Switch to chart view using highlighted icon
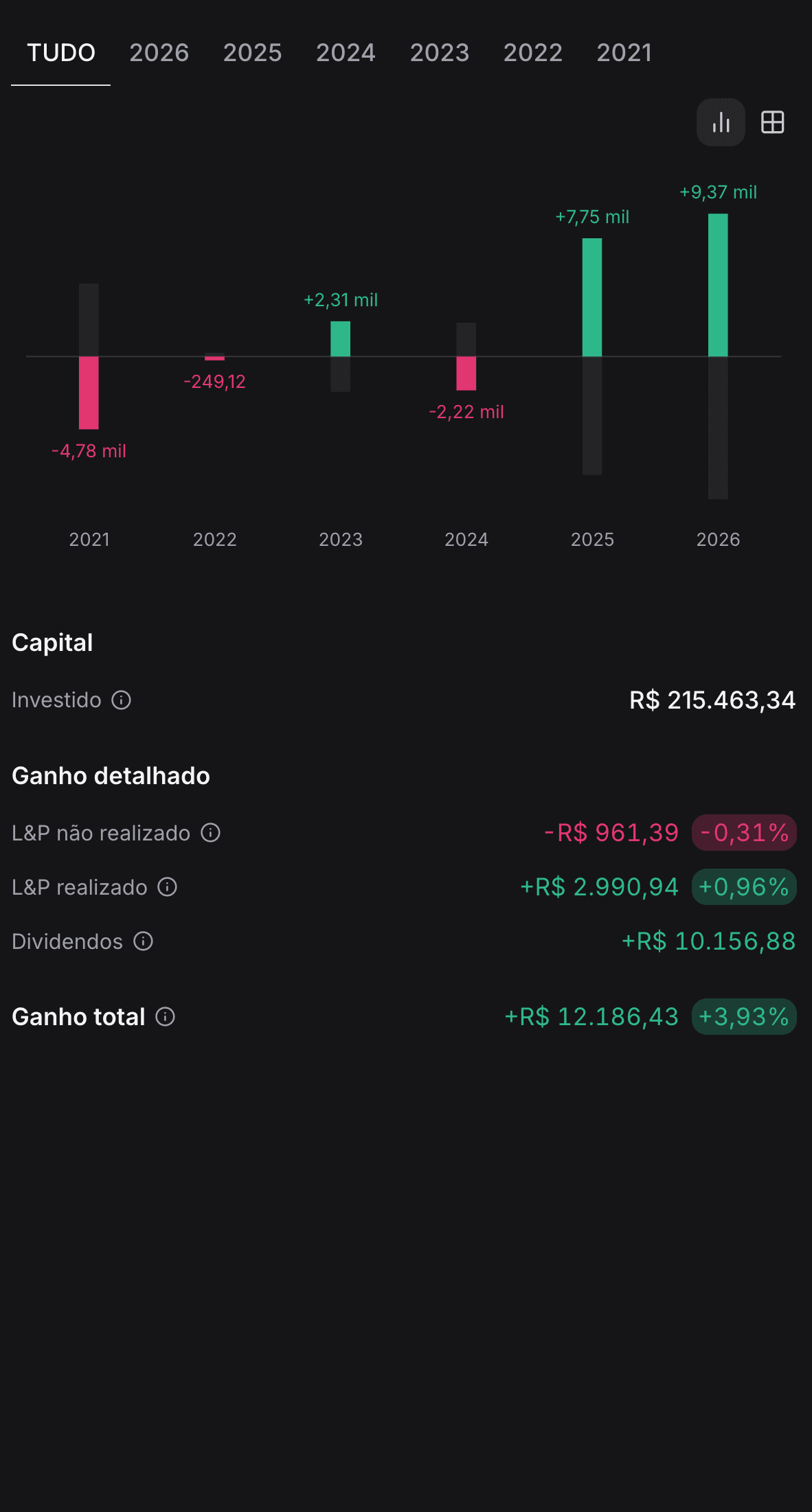This screenshot has width=812, height=1512. (x=720, y=122)
